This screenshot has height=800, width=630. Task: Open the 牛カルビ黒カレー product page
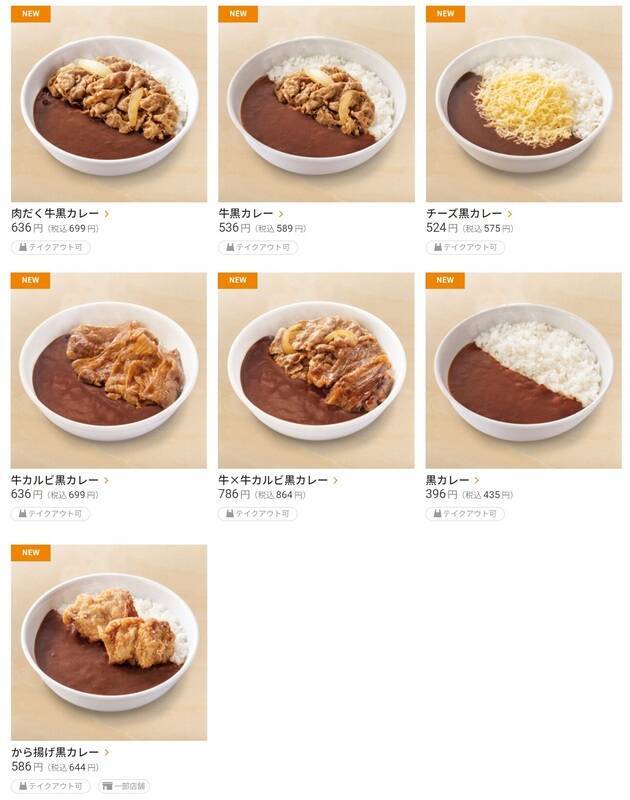tap(108, 371)
